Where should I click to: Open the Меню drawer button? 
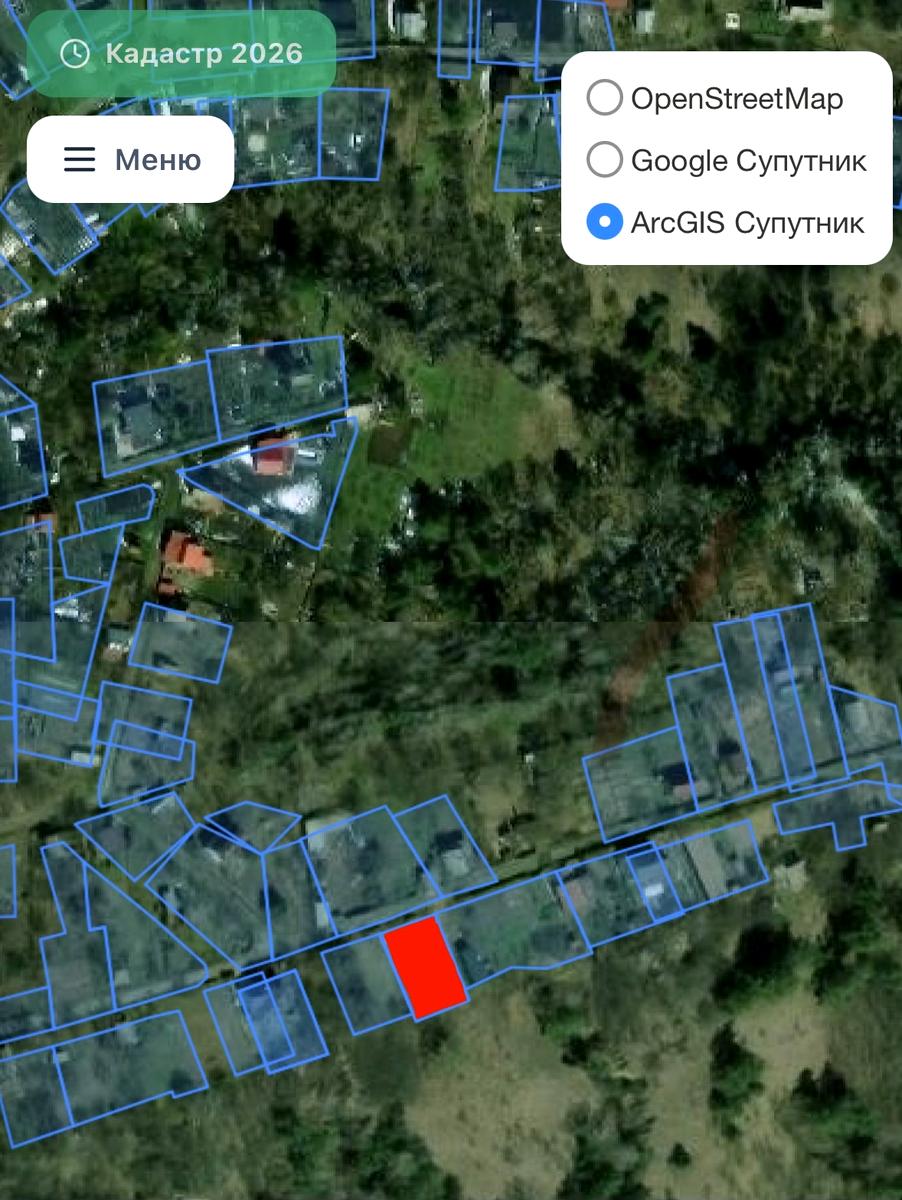tap(131, 160)
